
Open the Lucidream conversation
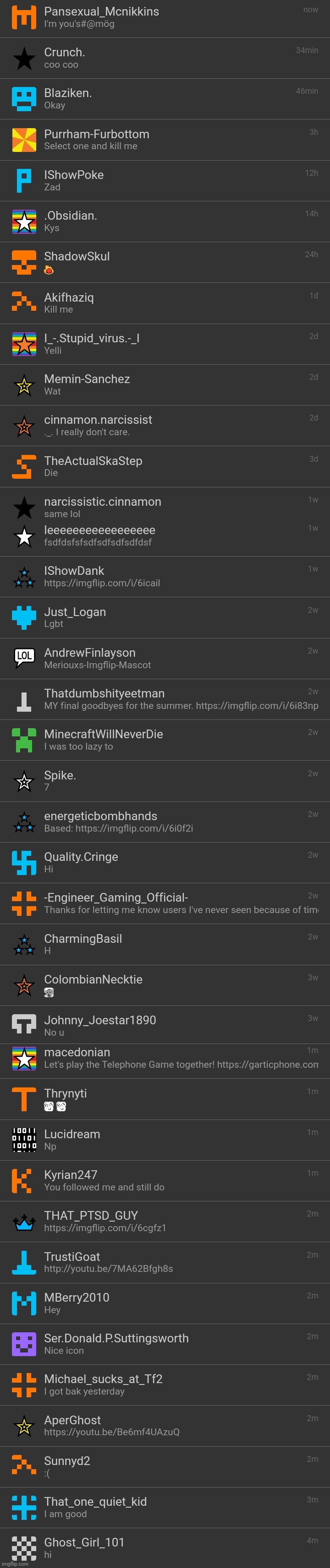pos(165,1140)
